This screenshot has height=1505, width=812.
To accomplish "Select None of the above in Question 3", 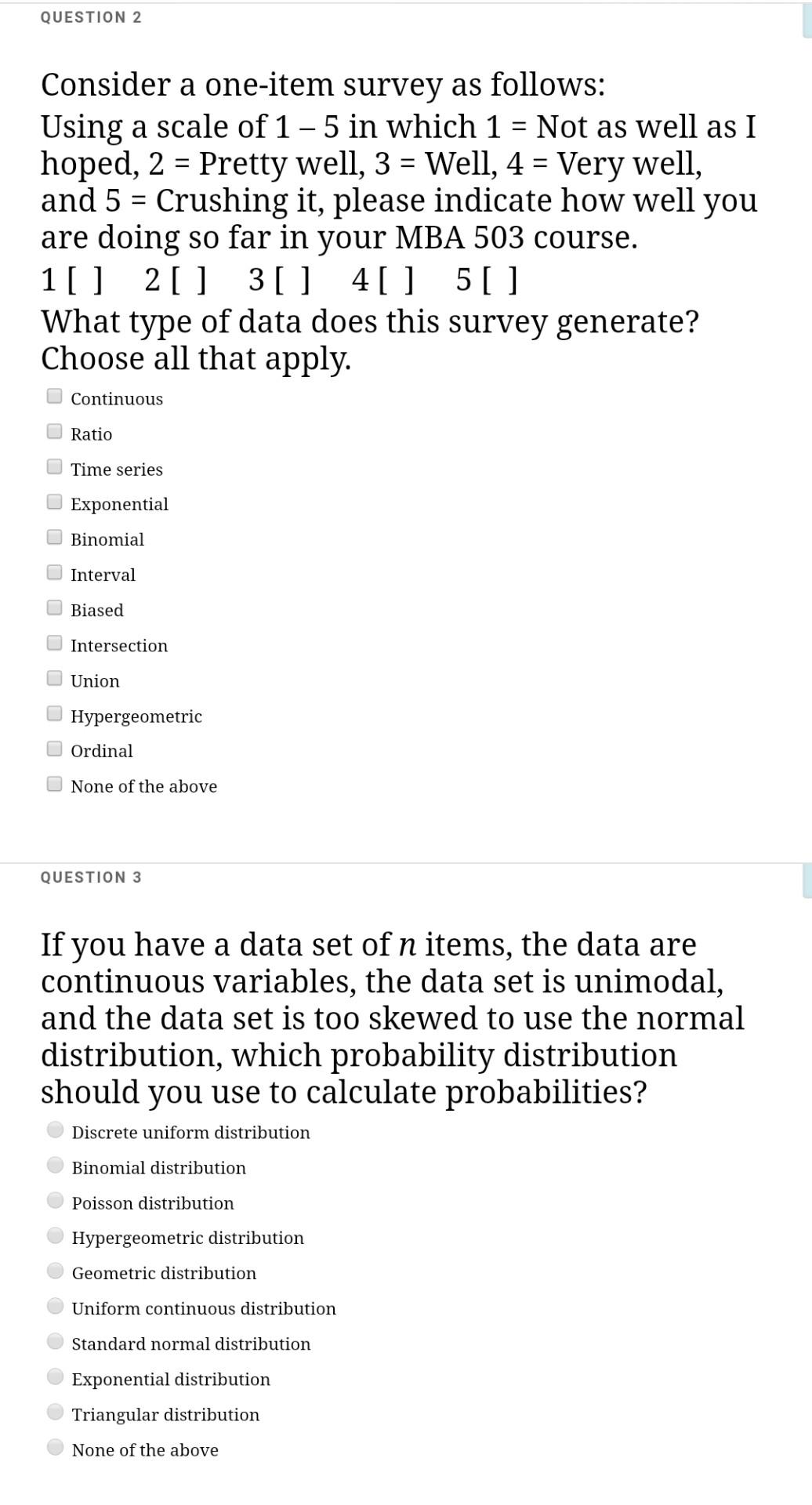I will point(56,1447).
